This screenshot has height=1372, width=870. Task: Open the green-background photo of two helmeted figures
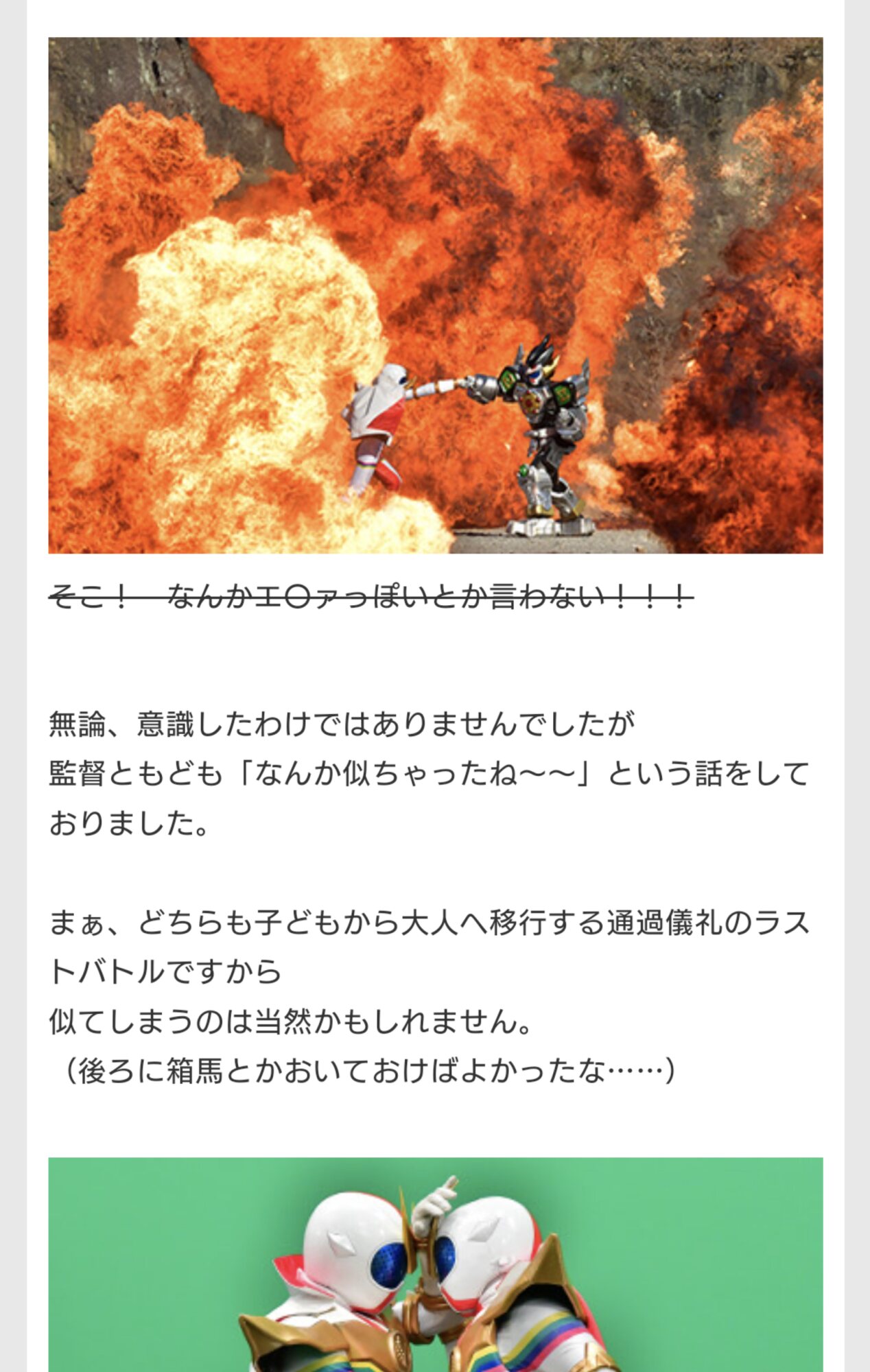pyautogui.click(x=435, y=1266)
